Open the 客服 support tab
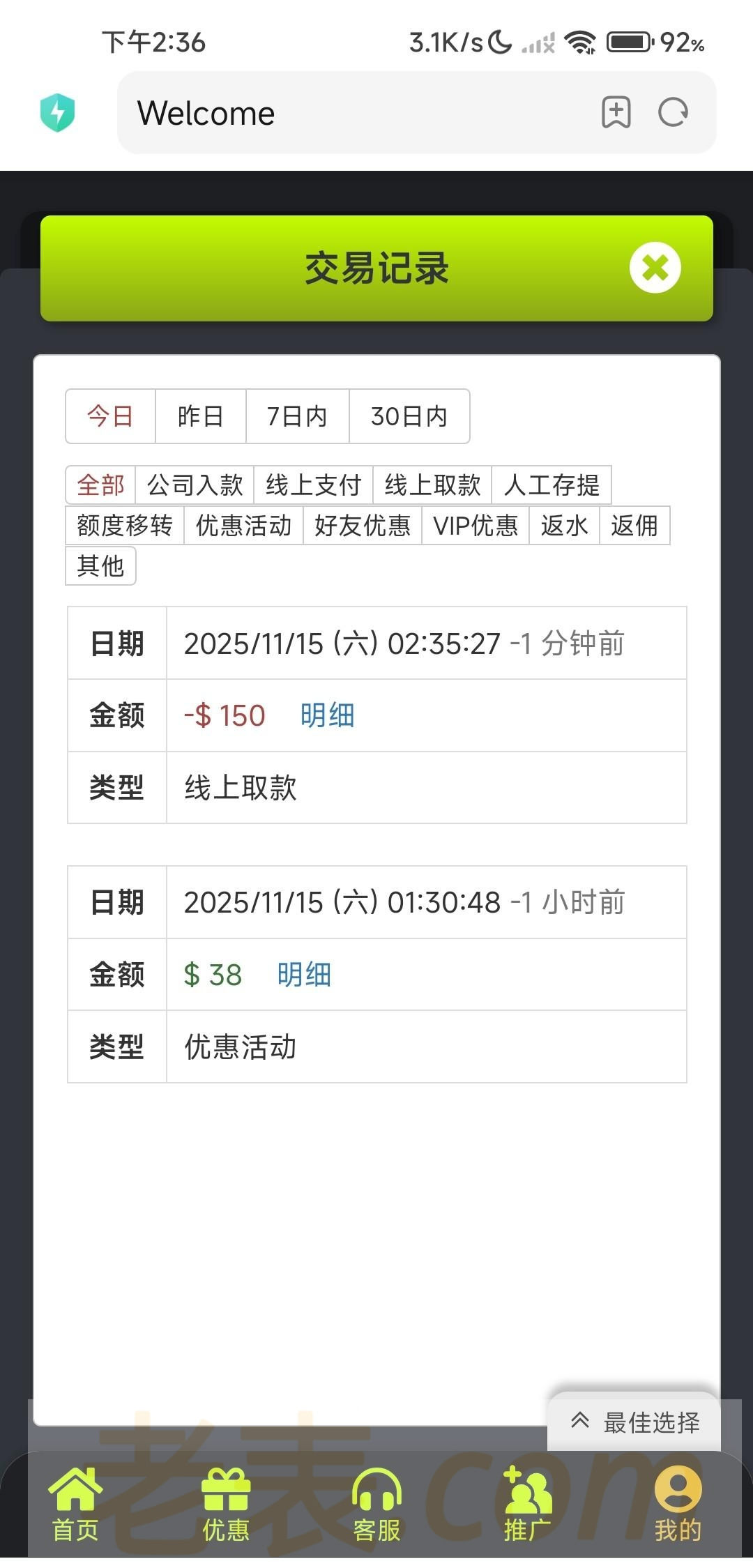This screenshot has height=1568, width=753. point(376,1505)
